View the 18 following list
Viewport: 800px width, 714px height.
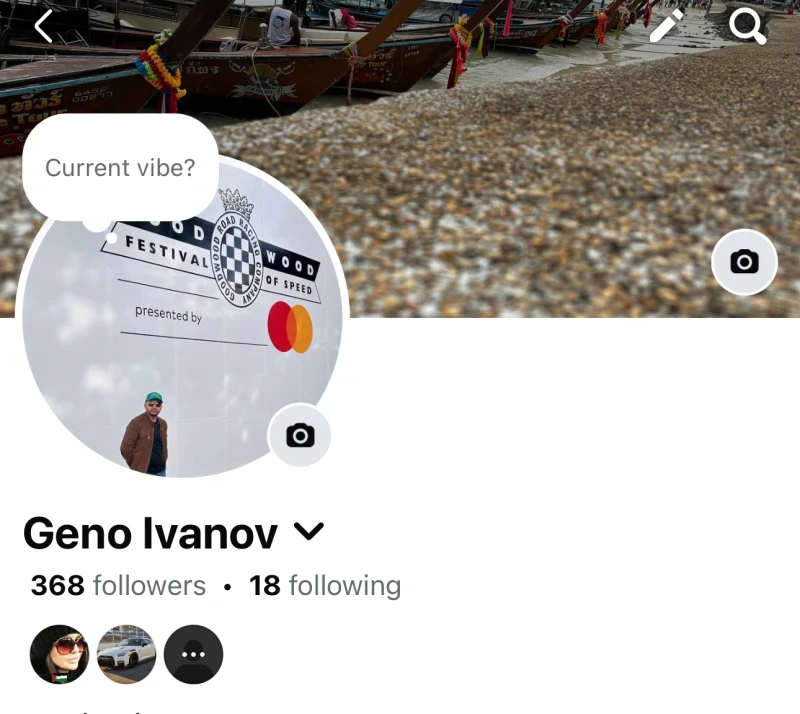[x=325, y=586]
